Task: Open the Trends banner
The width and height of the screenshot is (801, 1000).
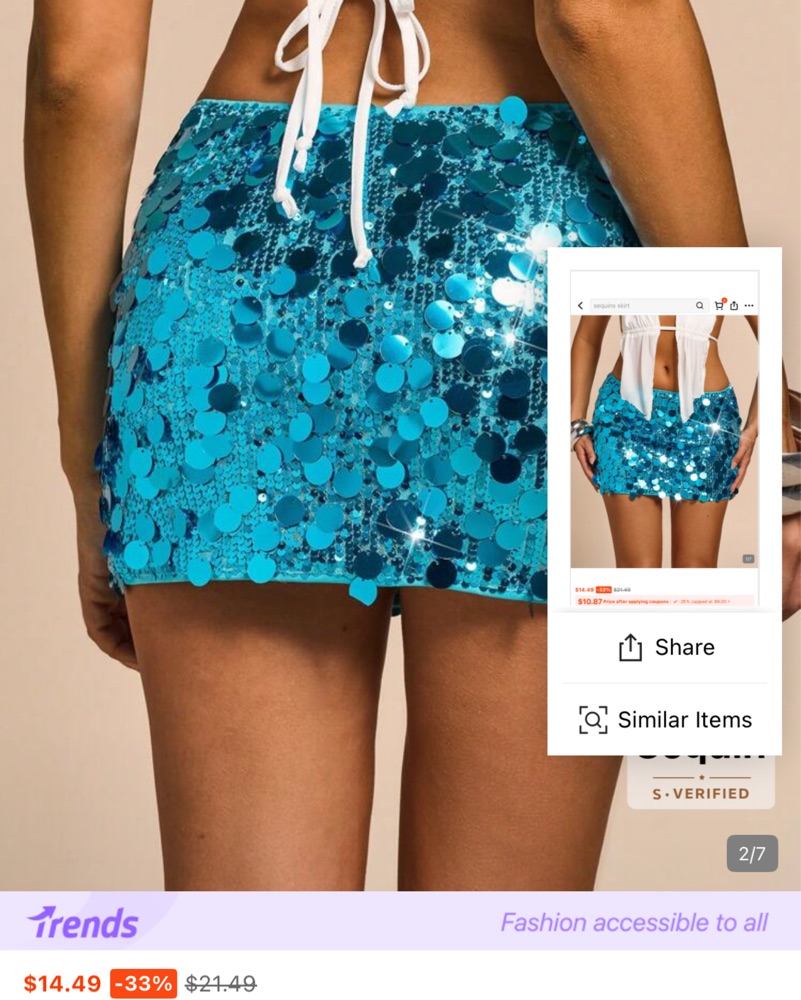Action: (400, 921)
